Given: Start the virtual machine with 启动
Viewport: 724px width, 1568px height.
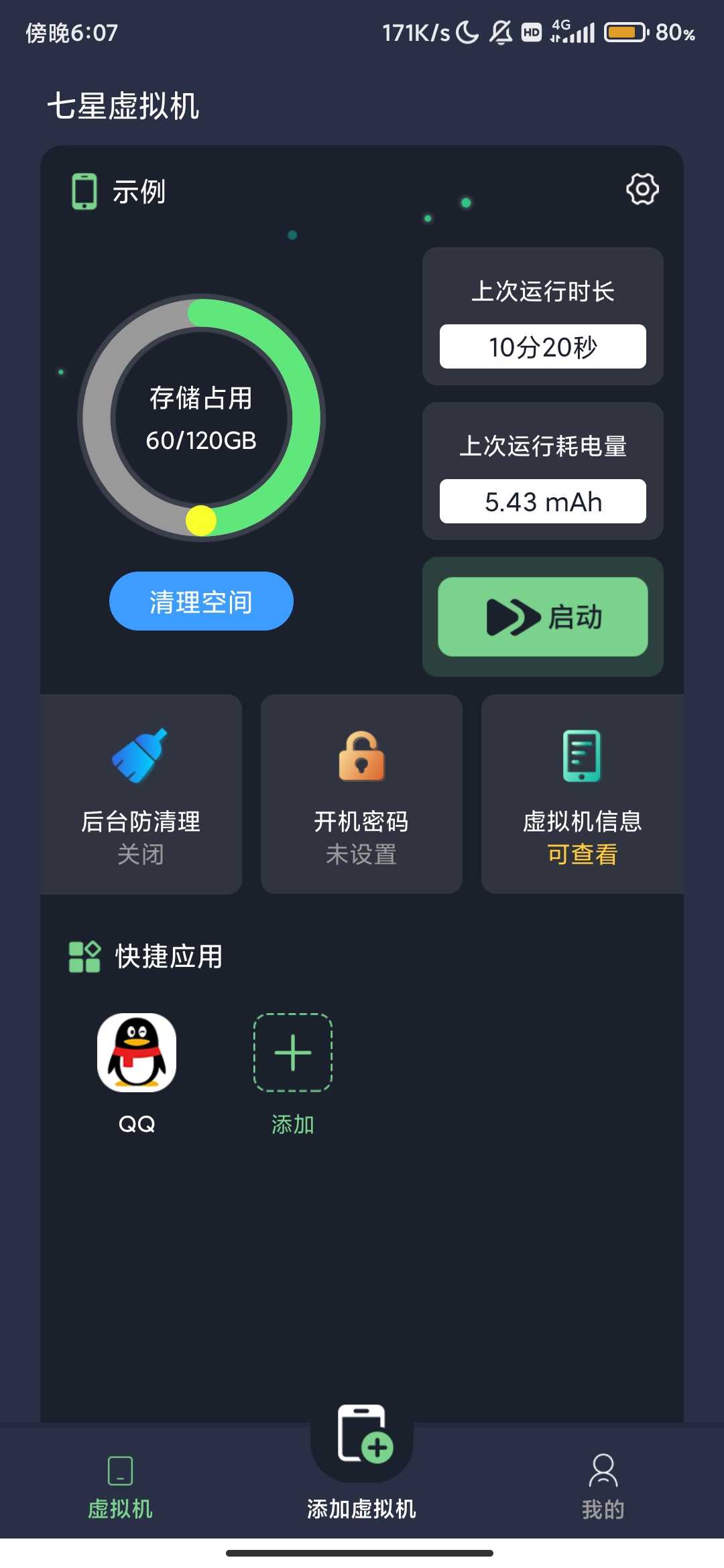Looking at the screenshot, I should pos(543,616).
